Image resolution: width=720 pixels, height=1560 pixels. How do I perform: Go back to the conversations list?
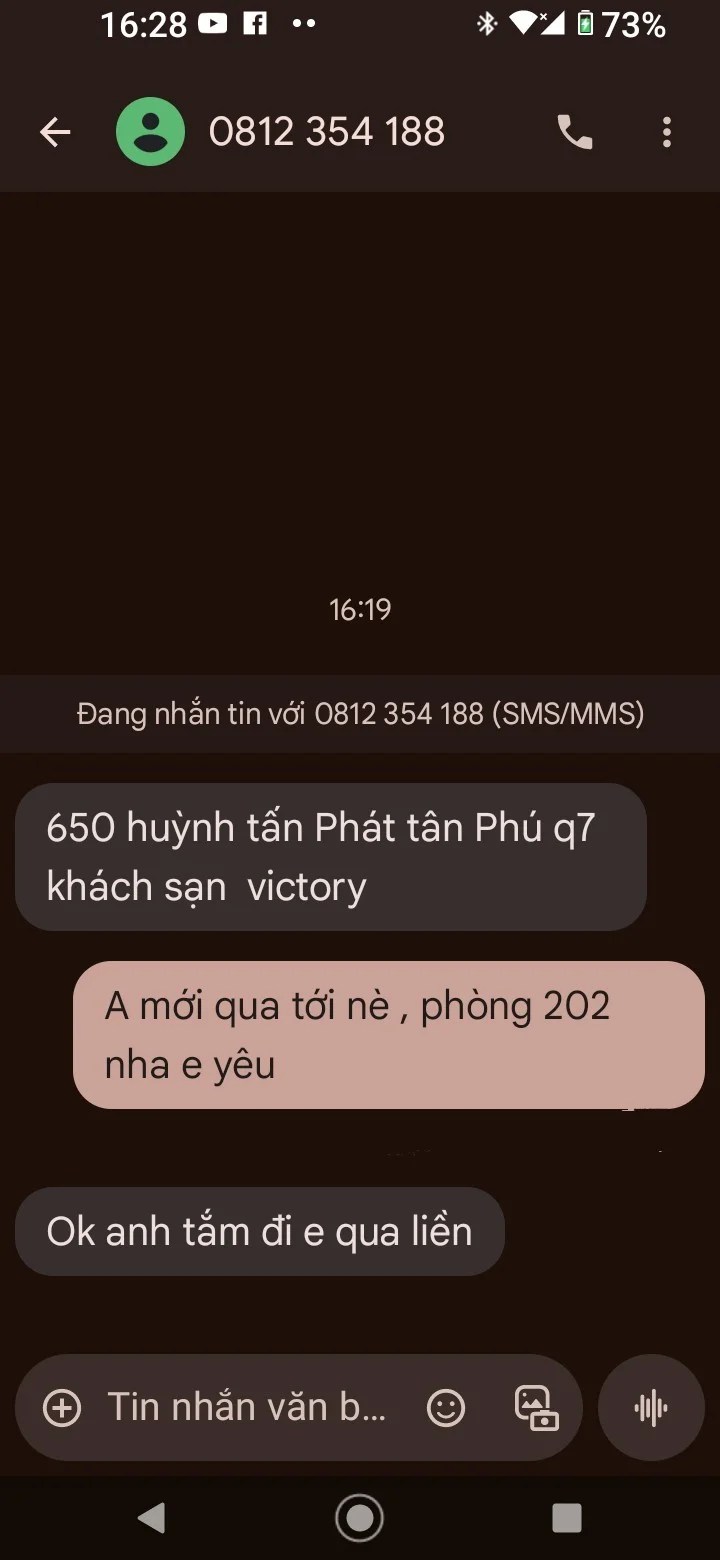tap(55, 132)
